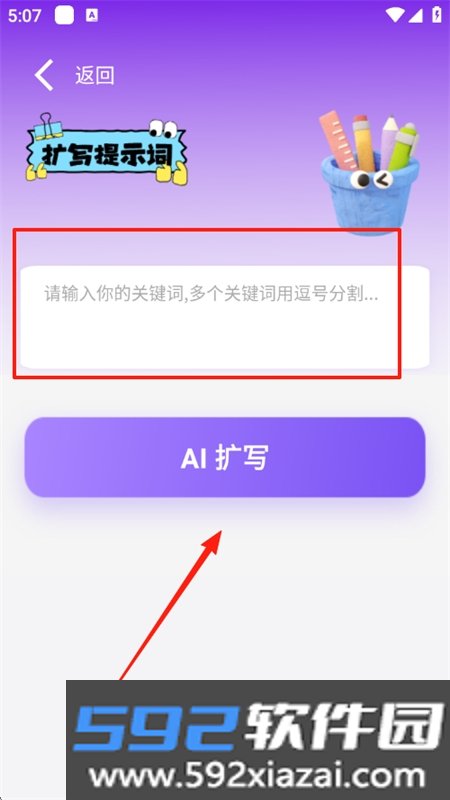Image resolution: width=450 pixels, height=800 pixels.
Task: Focus the keyword input field
Action: coord(224,317)
